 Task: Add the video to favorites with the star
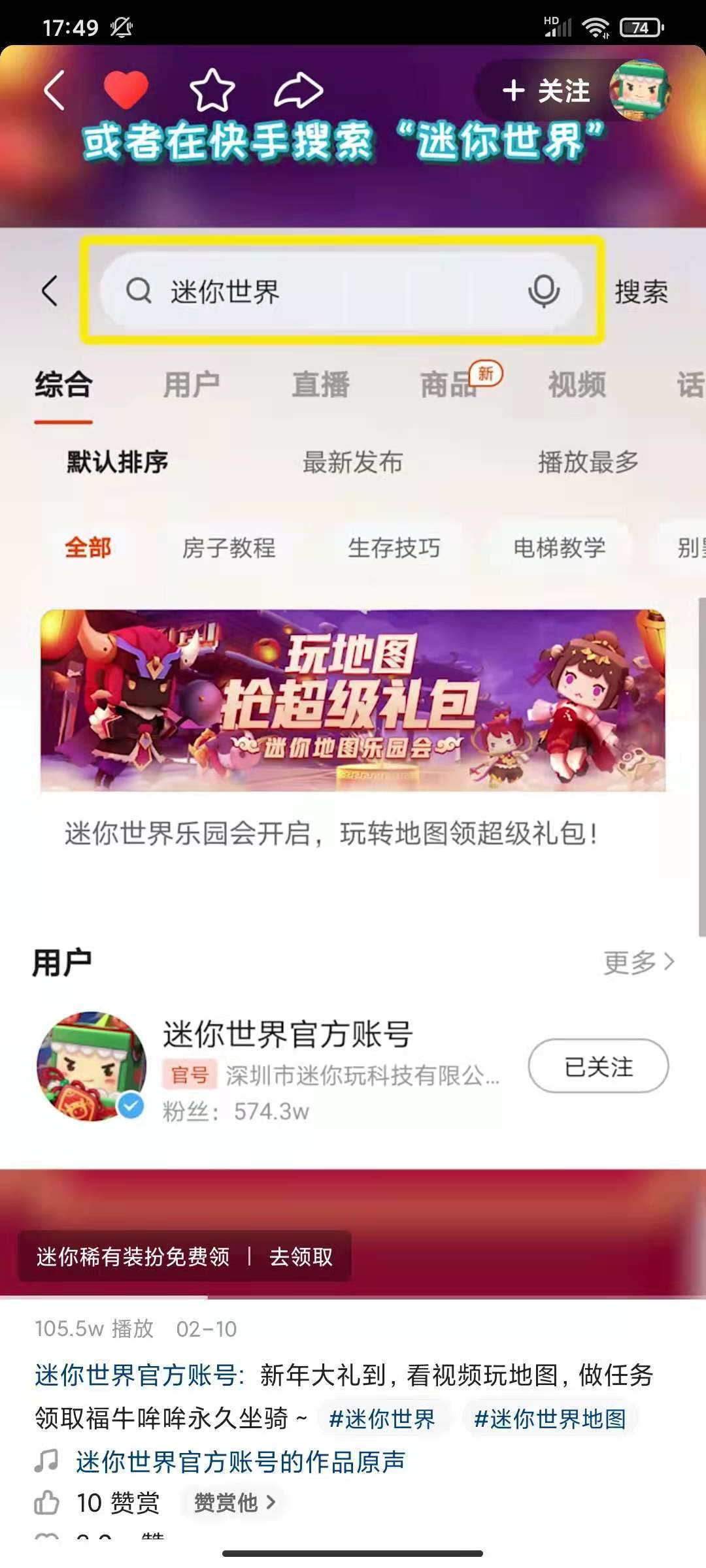click(x=212, y=90)
